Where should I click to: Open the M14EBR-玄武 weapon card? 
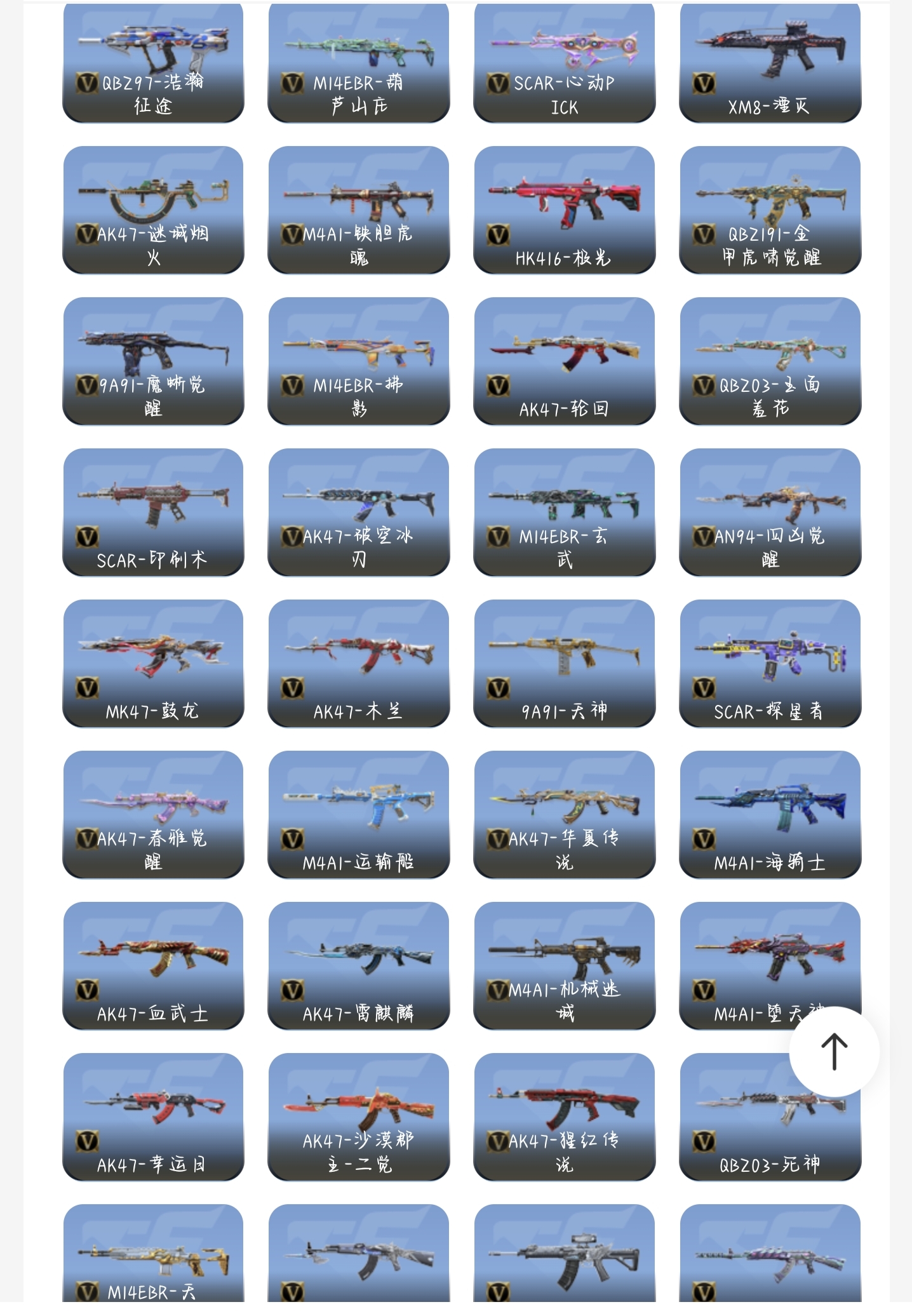click(564, 512)
